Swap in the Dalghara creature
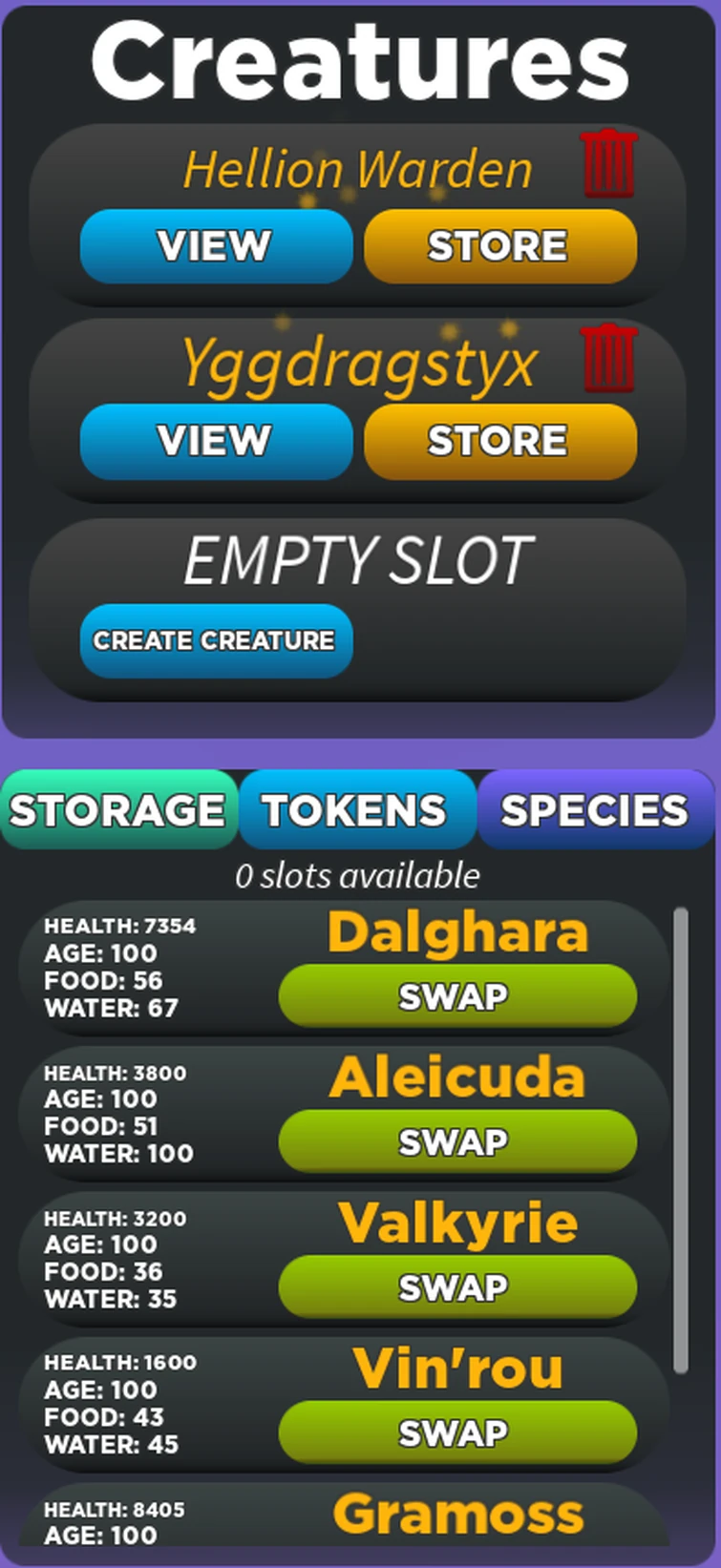The height and width of the screenshot is (1568, 721). click(456, 995)
